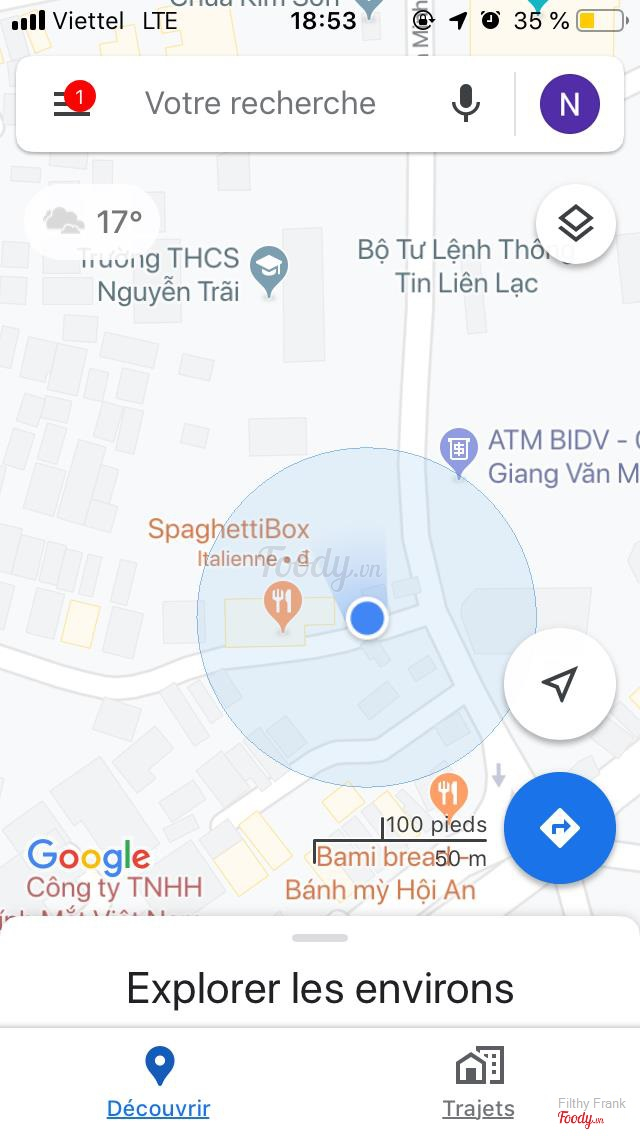Open the 17° weather widget

(92, 221)
